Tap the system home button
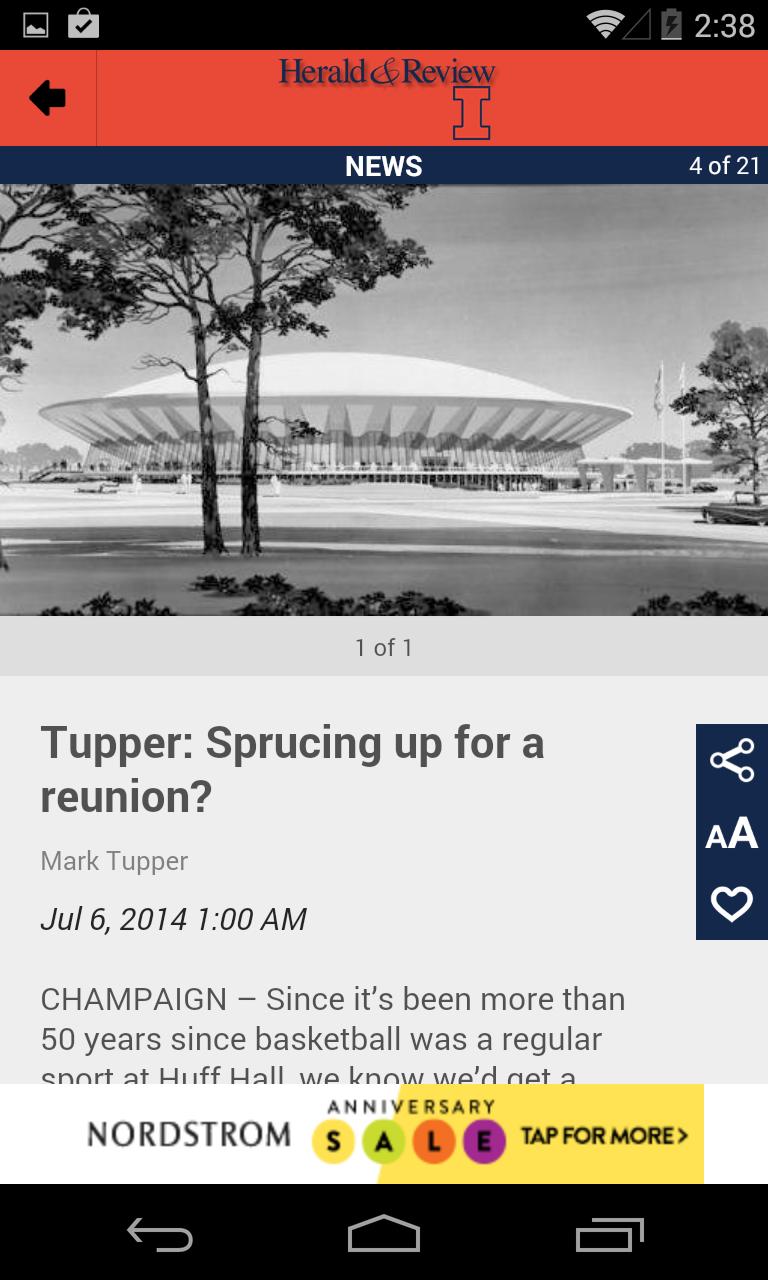 [x=384, y=1234]
